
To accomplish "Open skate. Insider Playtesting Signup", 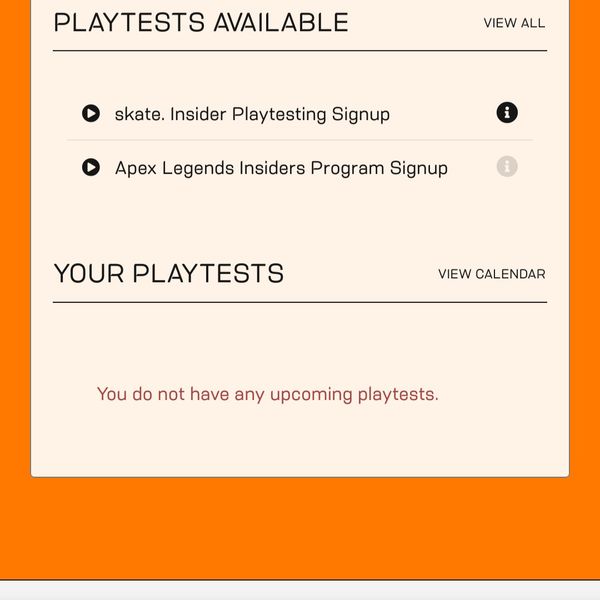I will [x=251, y=114].
